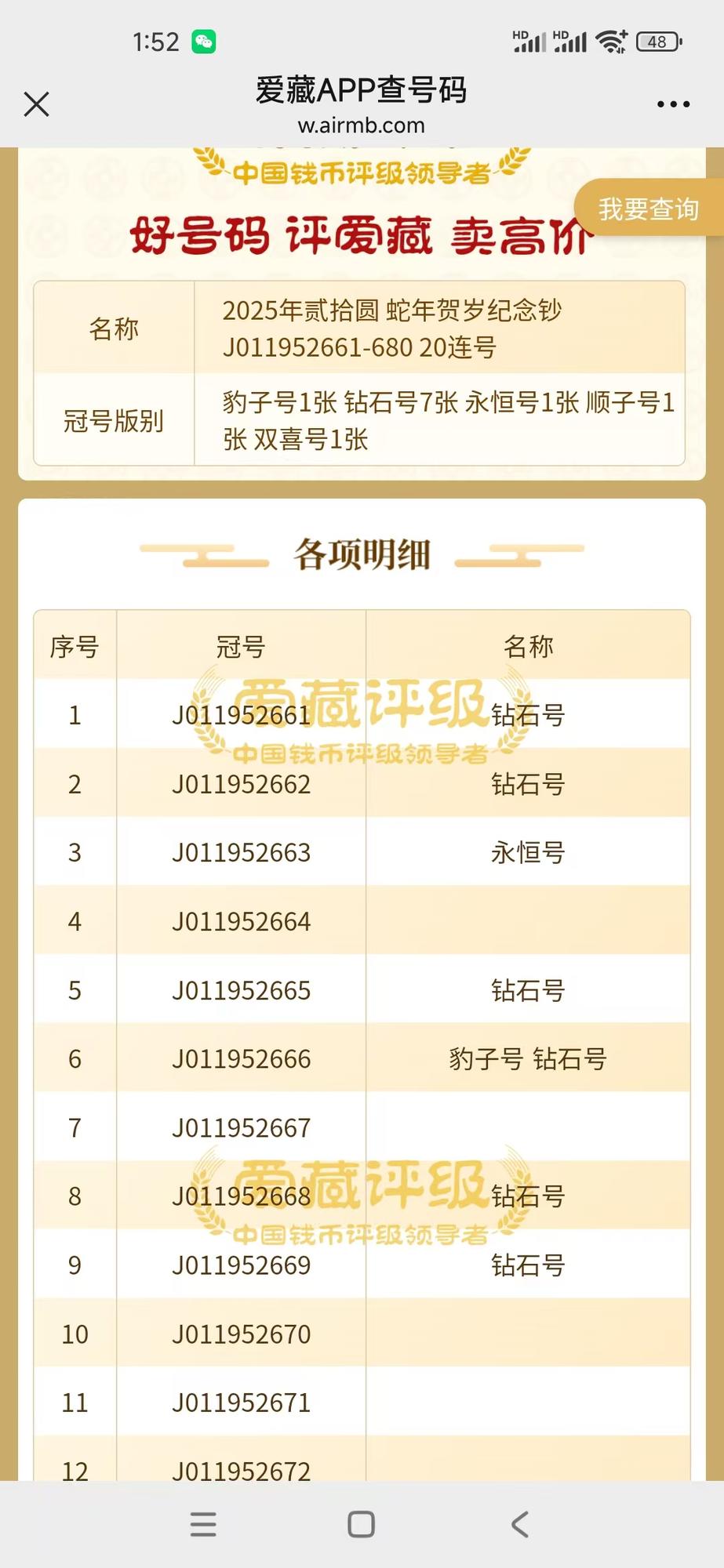The height and width of the screenshot is (1568, 724).
Task: Close the webview with the X icon
Action: click(36, 103)
